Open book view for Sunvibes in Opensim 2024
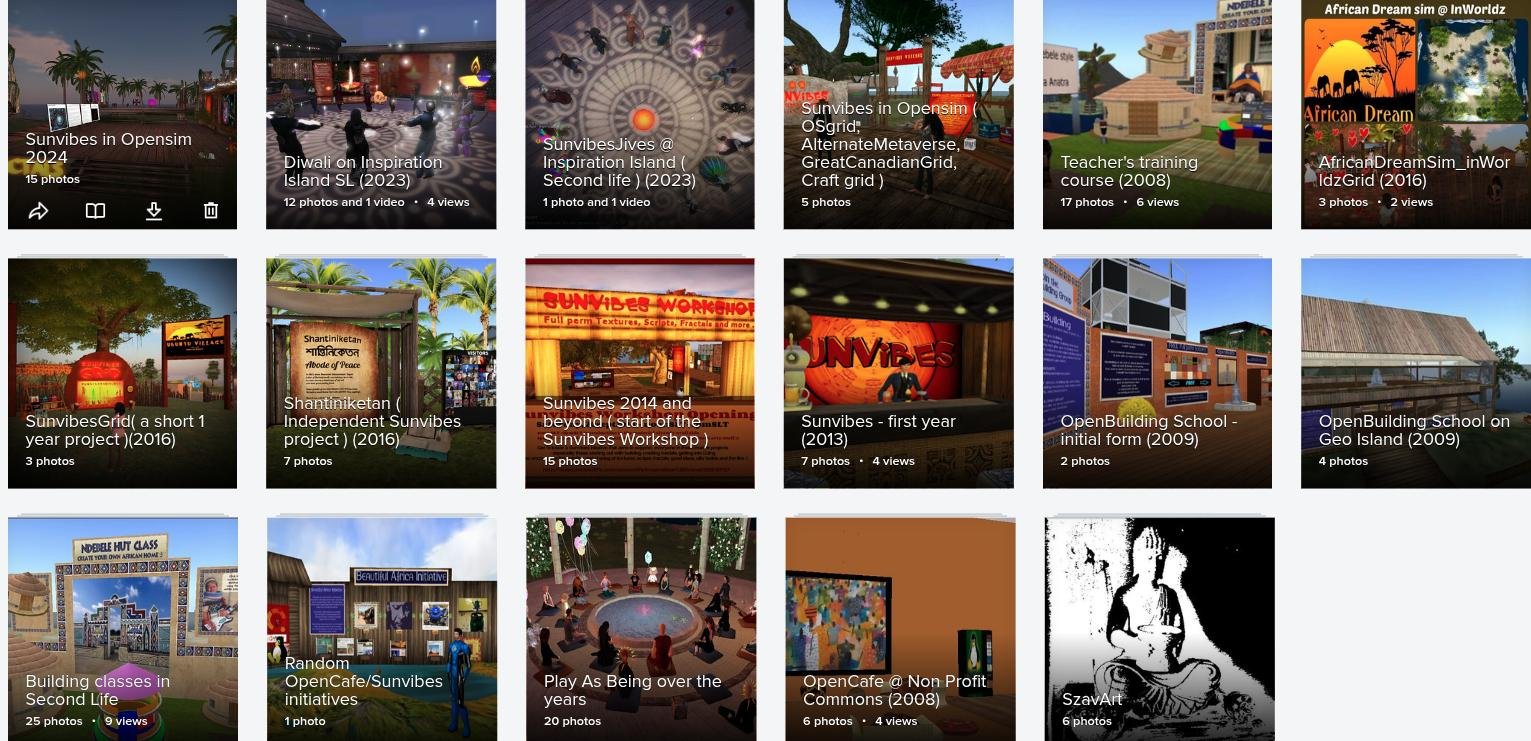This screenshot has height=741, width=1531. pos(95,211)
